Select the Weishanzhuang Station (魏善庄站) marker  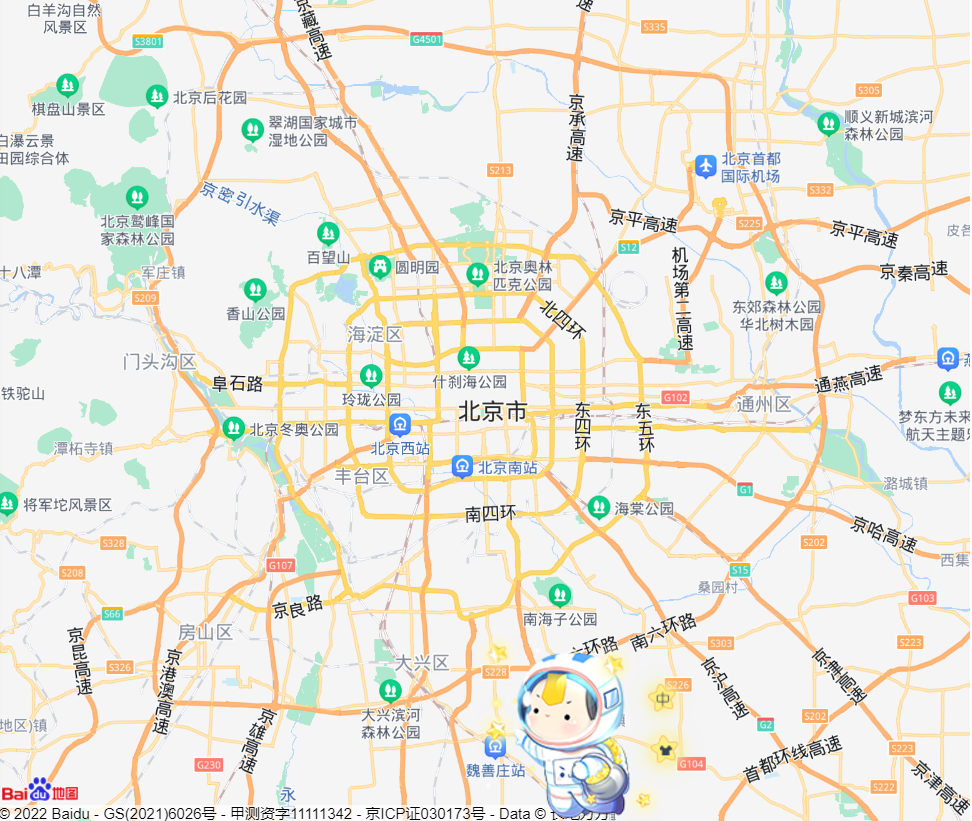[495, 746]
